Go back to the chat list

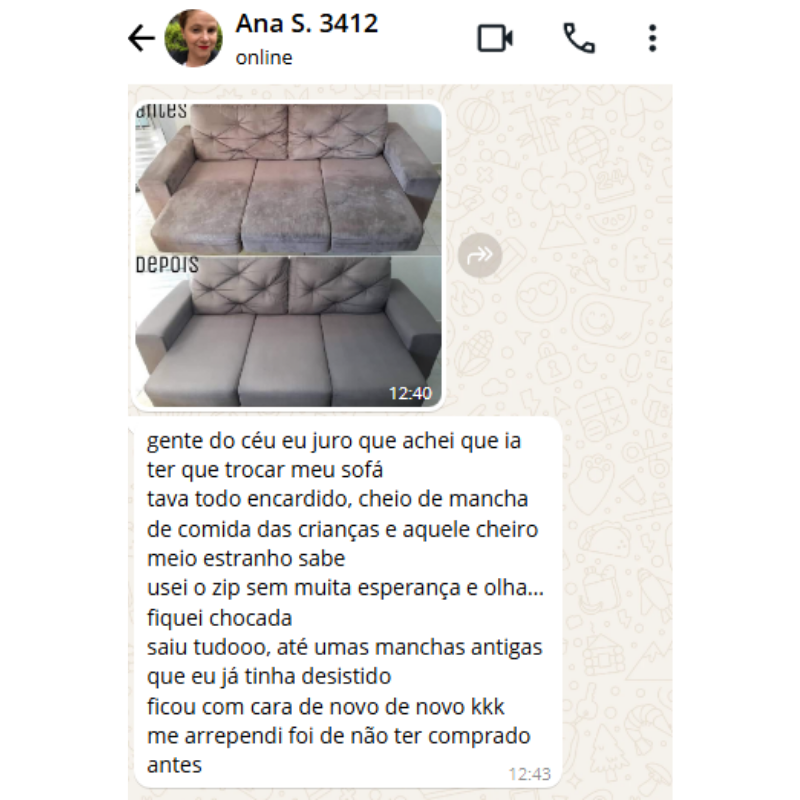click(x=141, y=39)
